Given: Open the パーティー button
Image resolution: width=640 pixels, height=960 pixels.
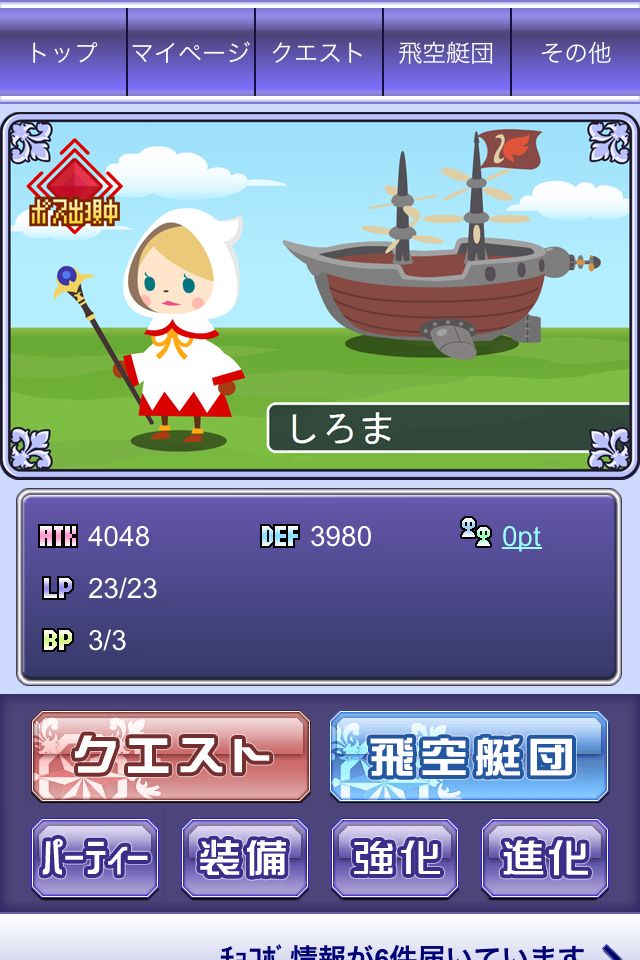Looking at the screenshot, I should pyautogui.click(x=95, y=858).
